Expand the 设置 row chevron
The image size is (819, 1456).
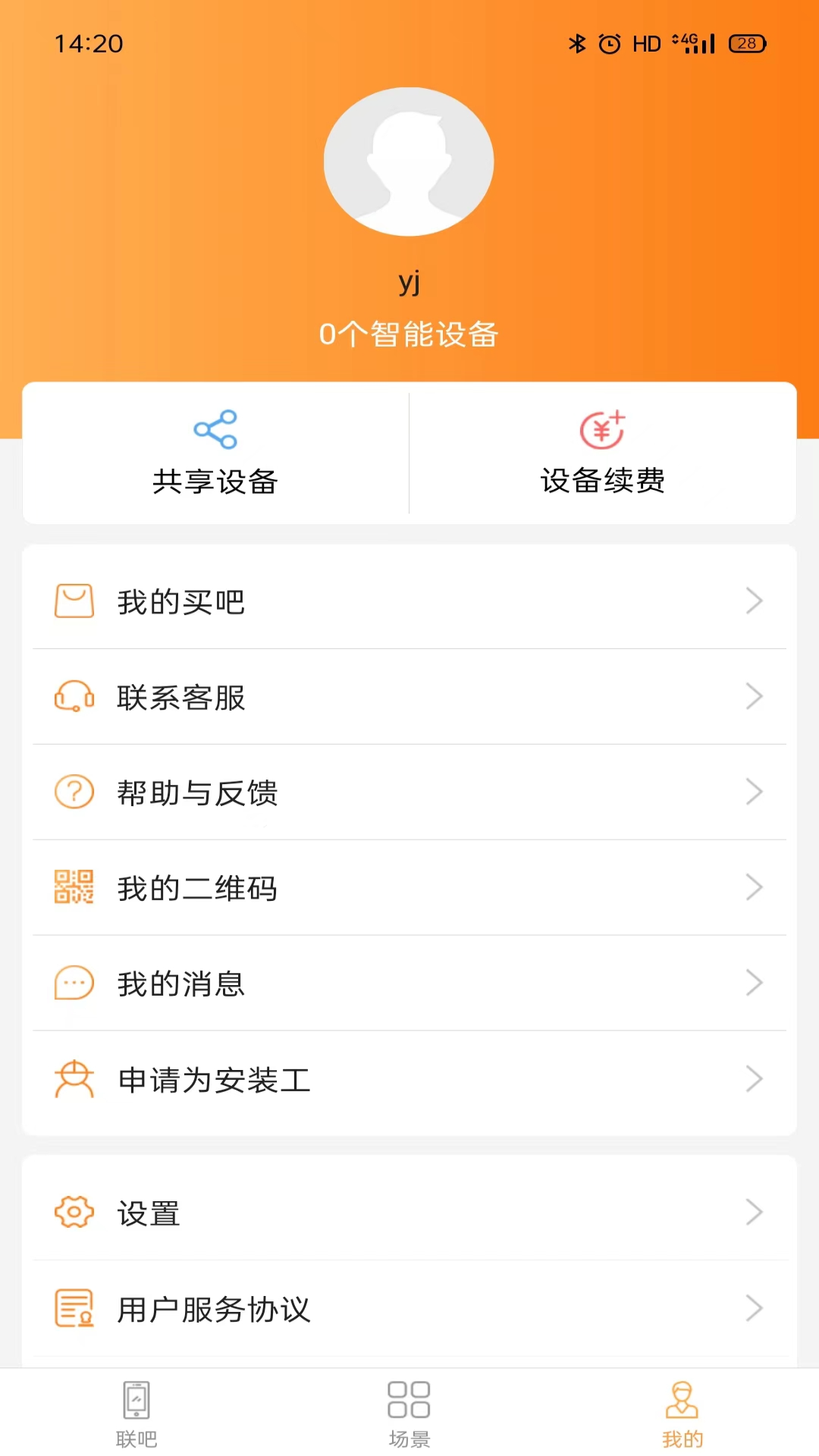[x=755, y=1211]
